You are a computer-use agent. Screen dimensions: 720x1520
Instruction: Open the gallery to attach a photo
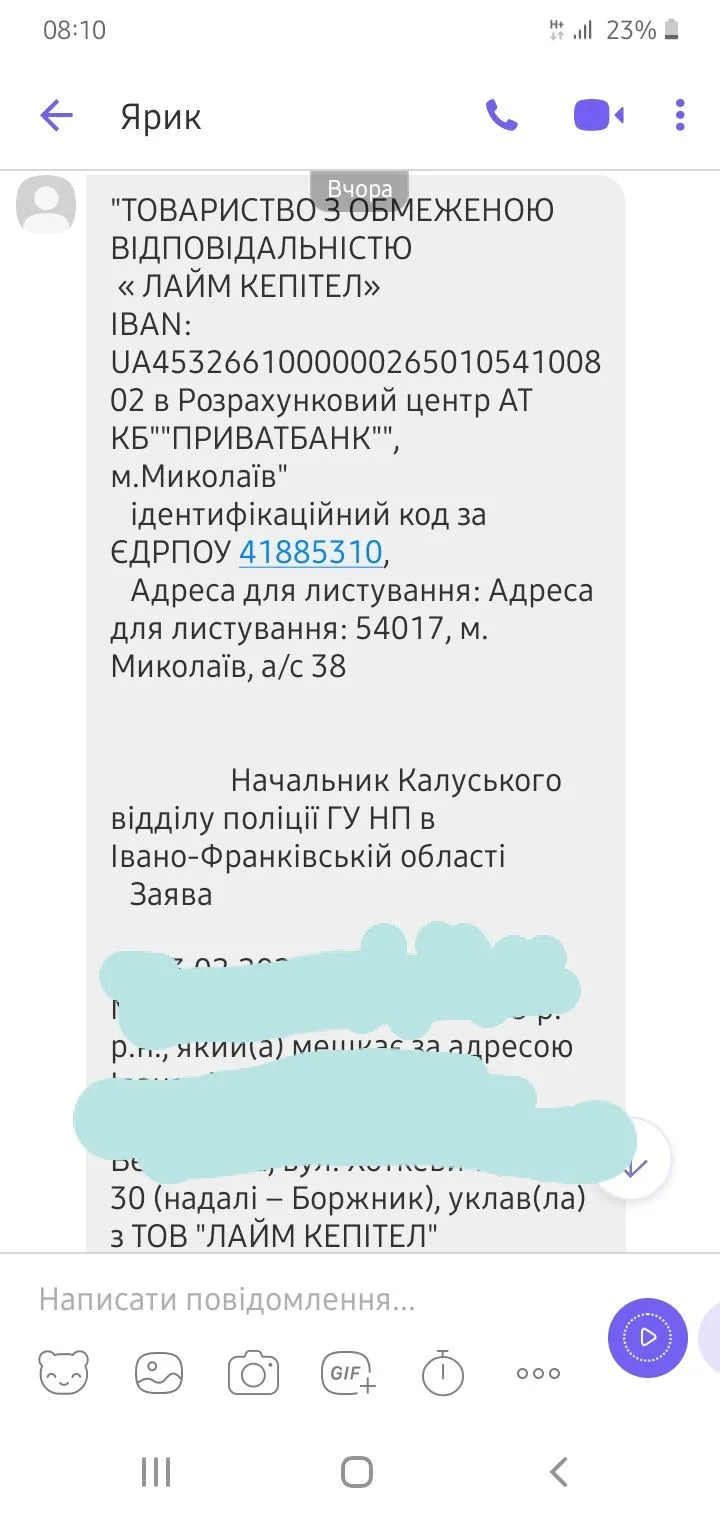(159, 1372)
